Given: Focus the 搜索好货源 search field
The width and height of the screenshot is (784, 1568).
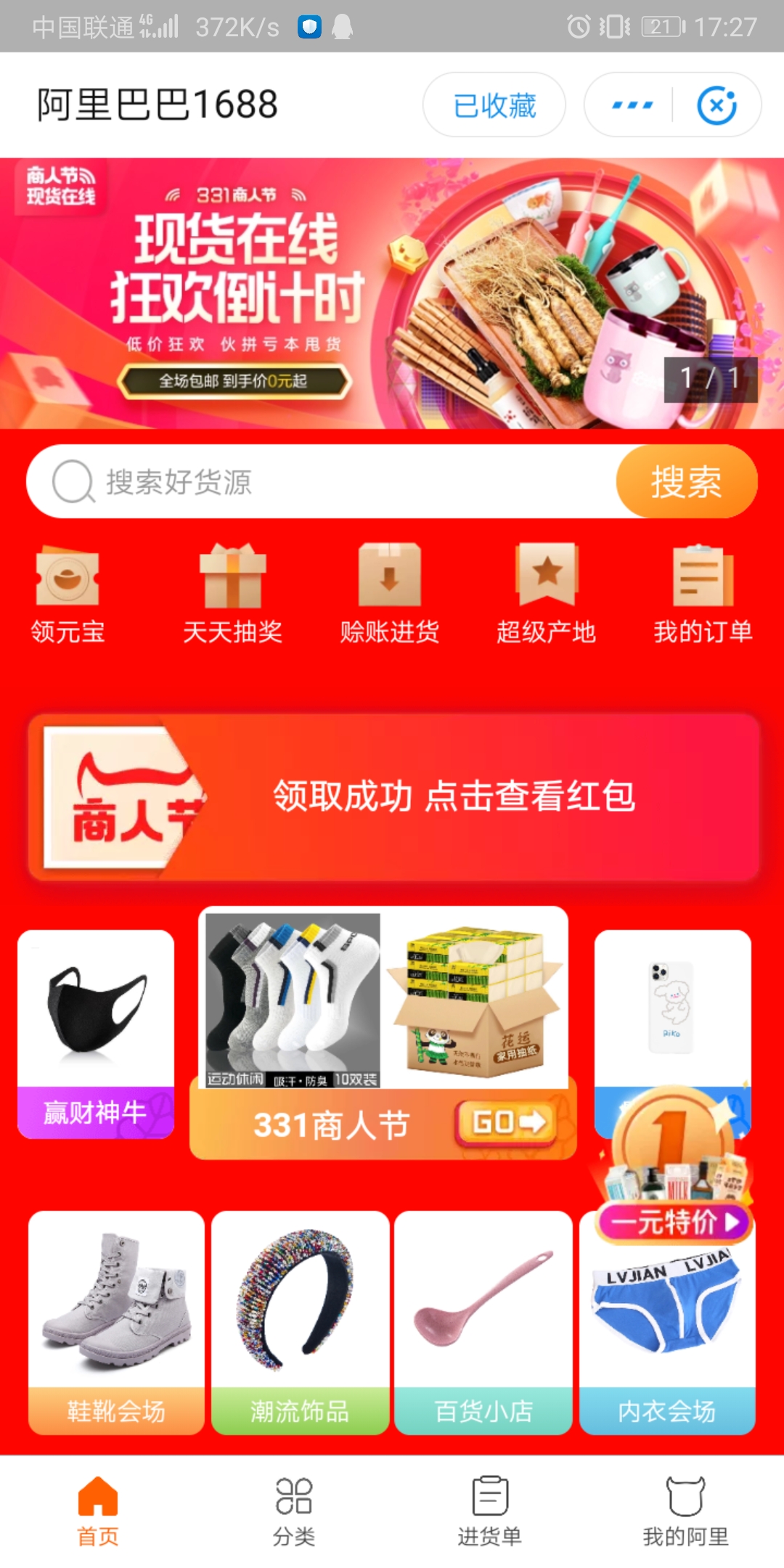Looking at the screenshot, I should (323, 481).
